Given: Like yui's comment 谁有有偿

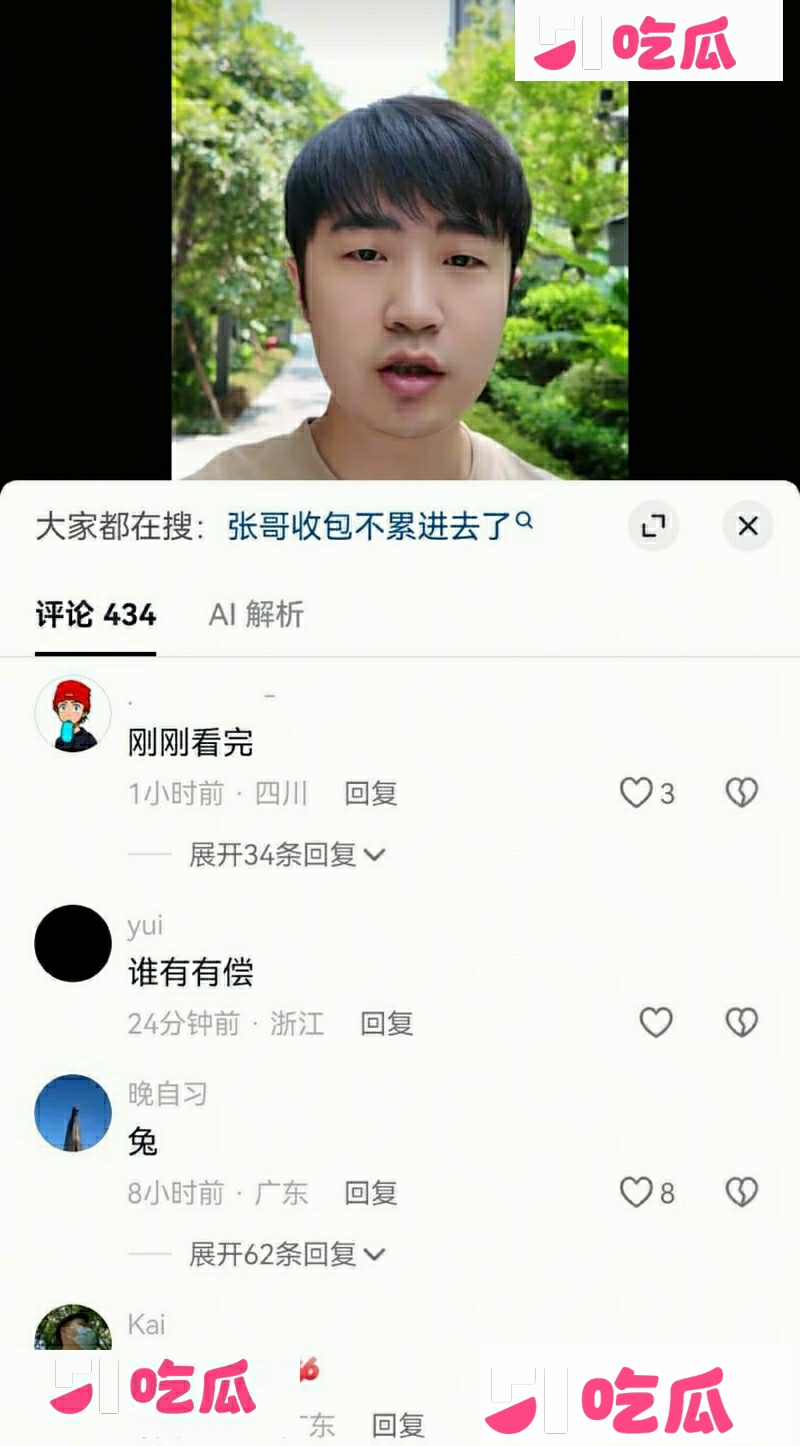Looking at the screenshot, I should pos(656,1022).
